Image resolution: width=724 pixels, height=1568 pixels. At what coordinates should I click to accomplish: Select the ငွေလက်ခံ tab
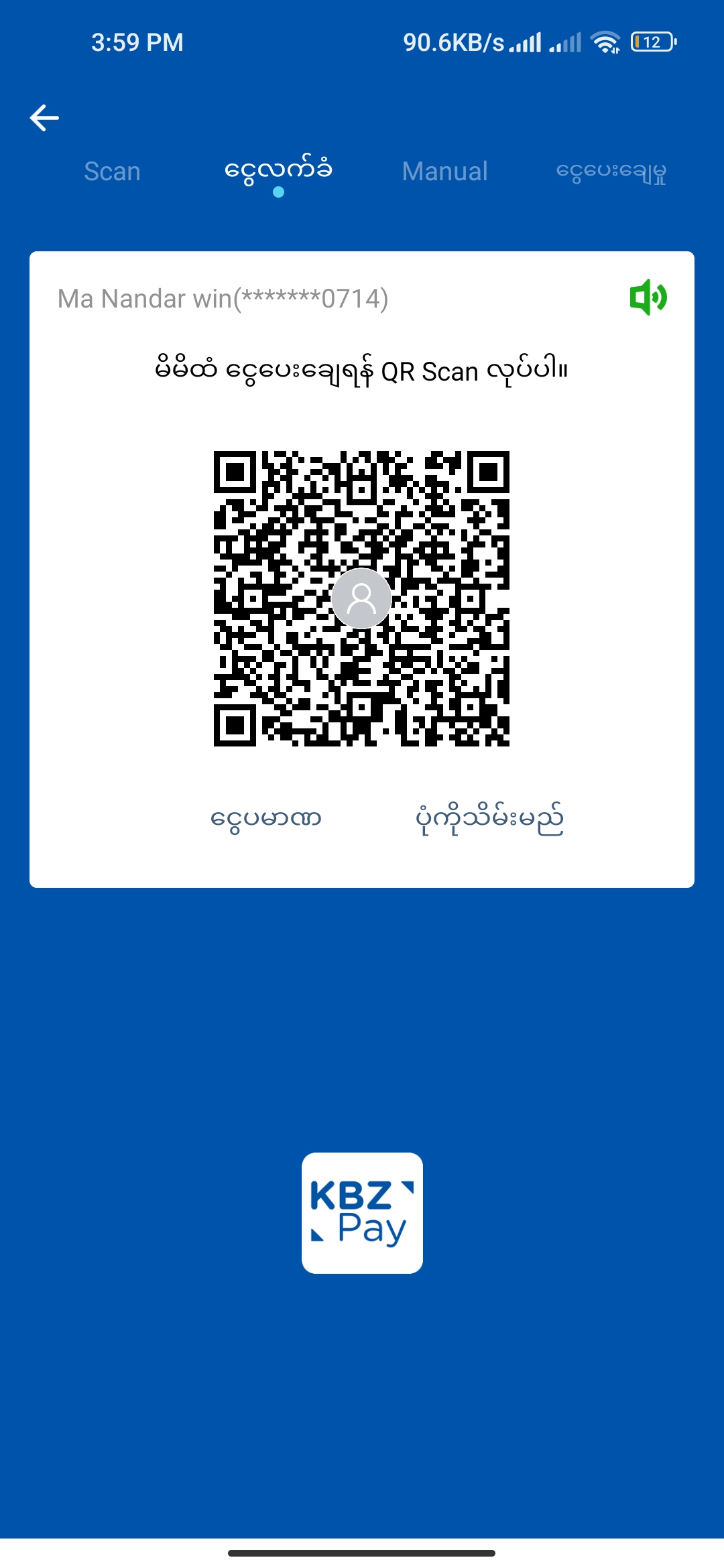278,170
